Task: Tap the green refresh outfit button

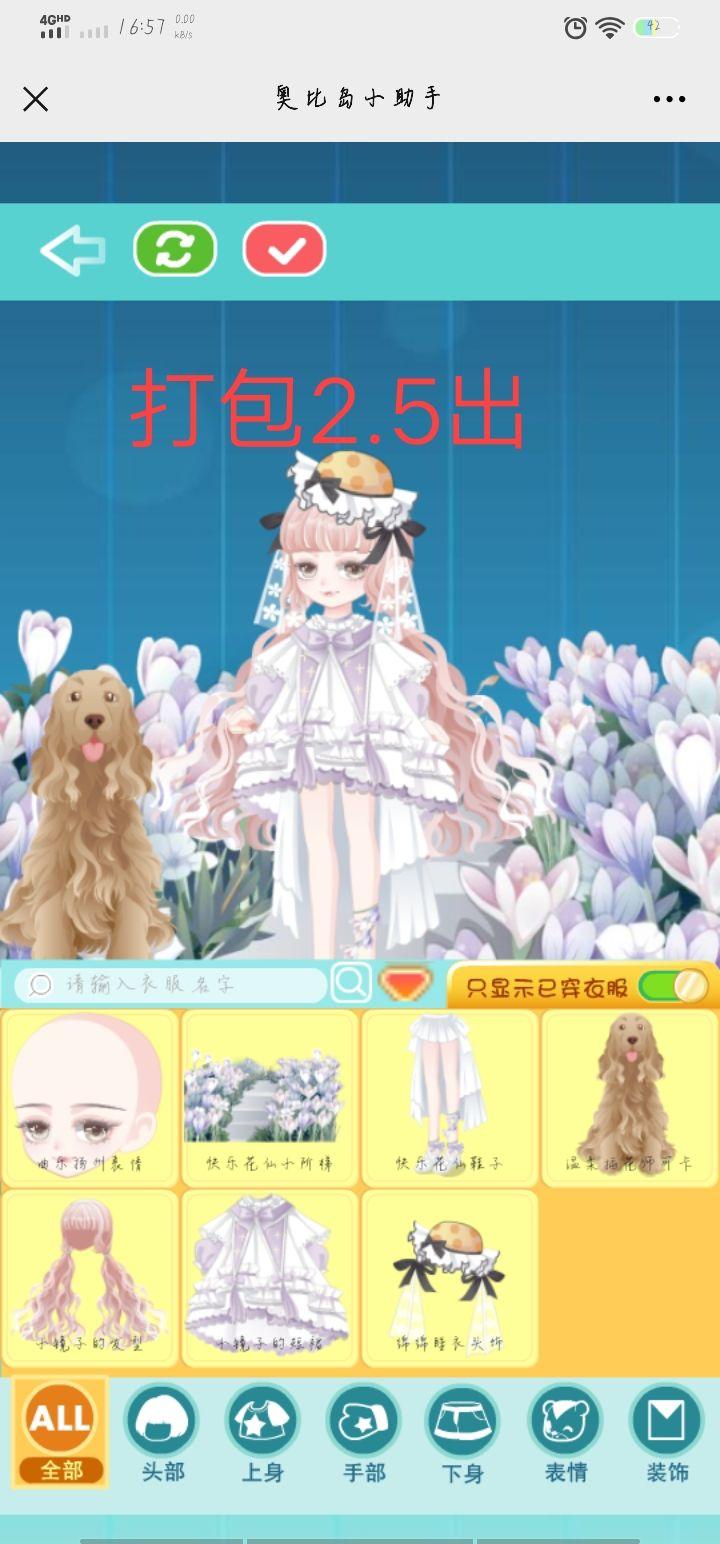Action: click(x=175, y=249)
